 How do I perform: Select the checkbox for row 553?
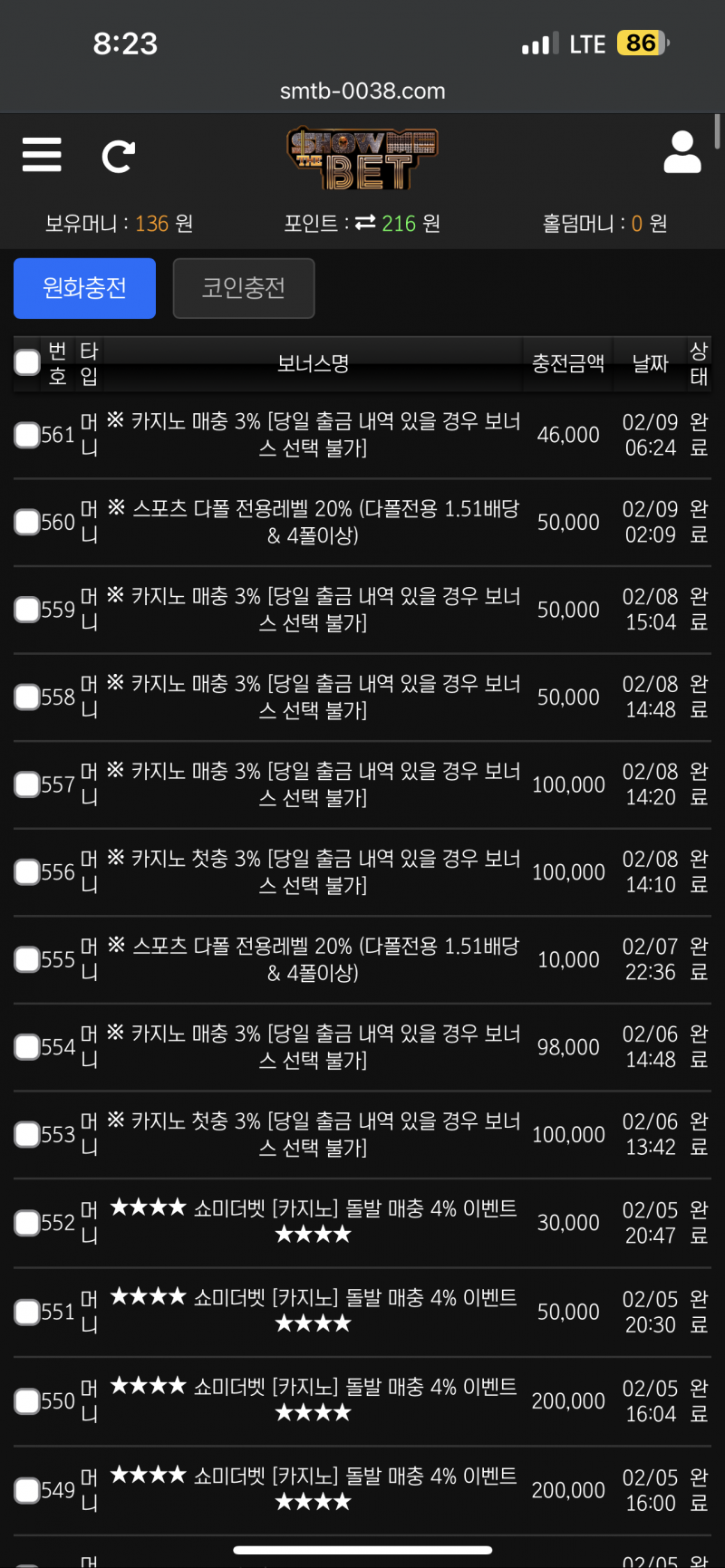(x=27, y=1134)
